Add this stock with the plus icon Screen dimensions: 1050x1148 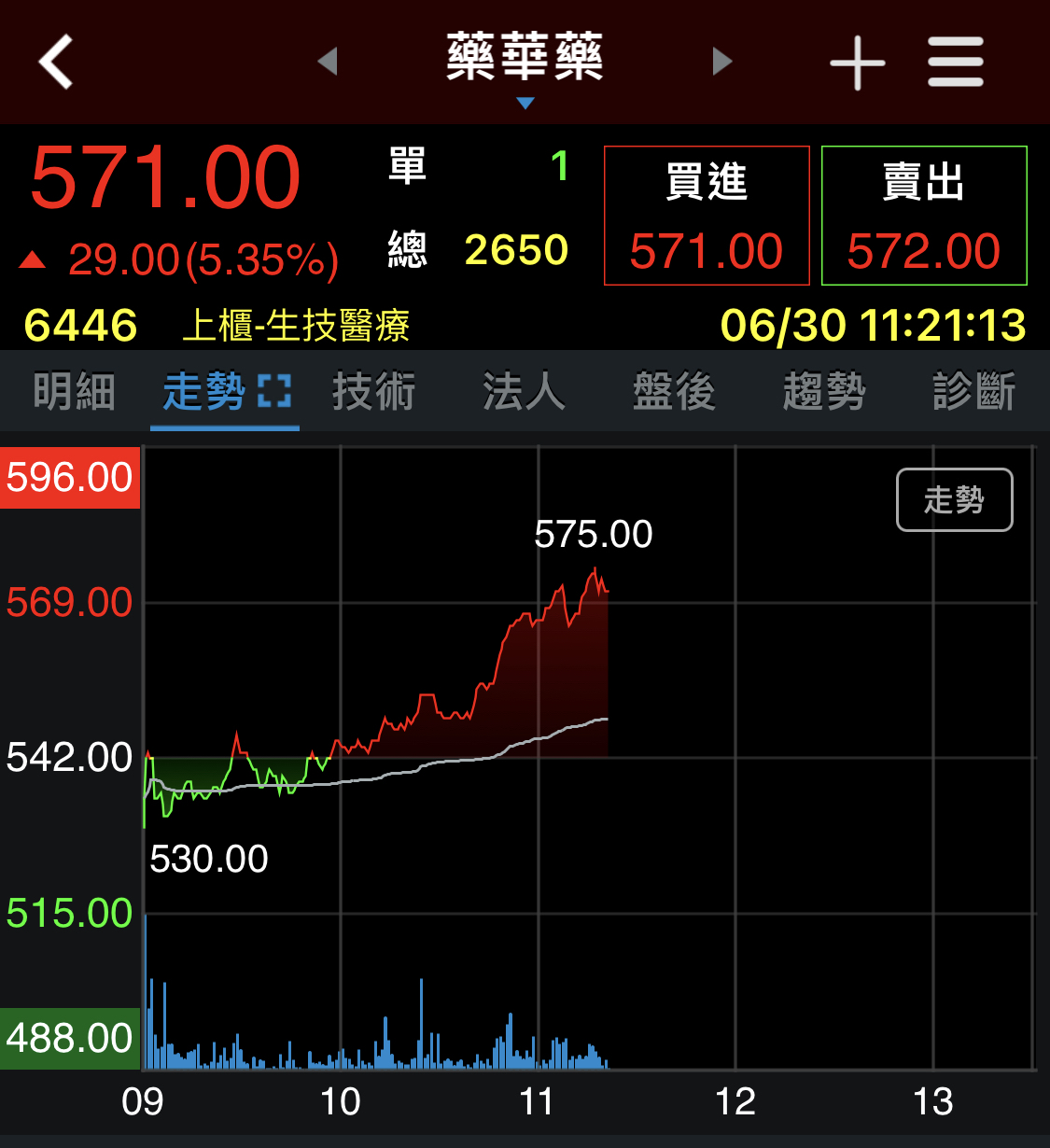857,63
